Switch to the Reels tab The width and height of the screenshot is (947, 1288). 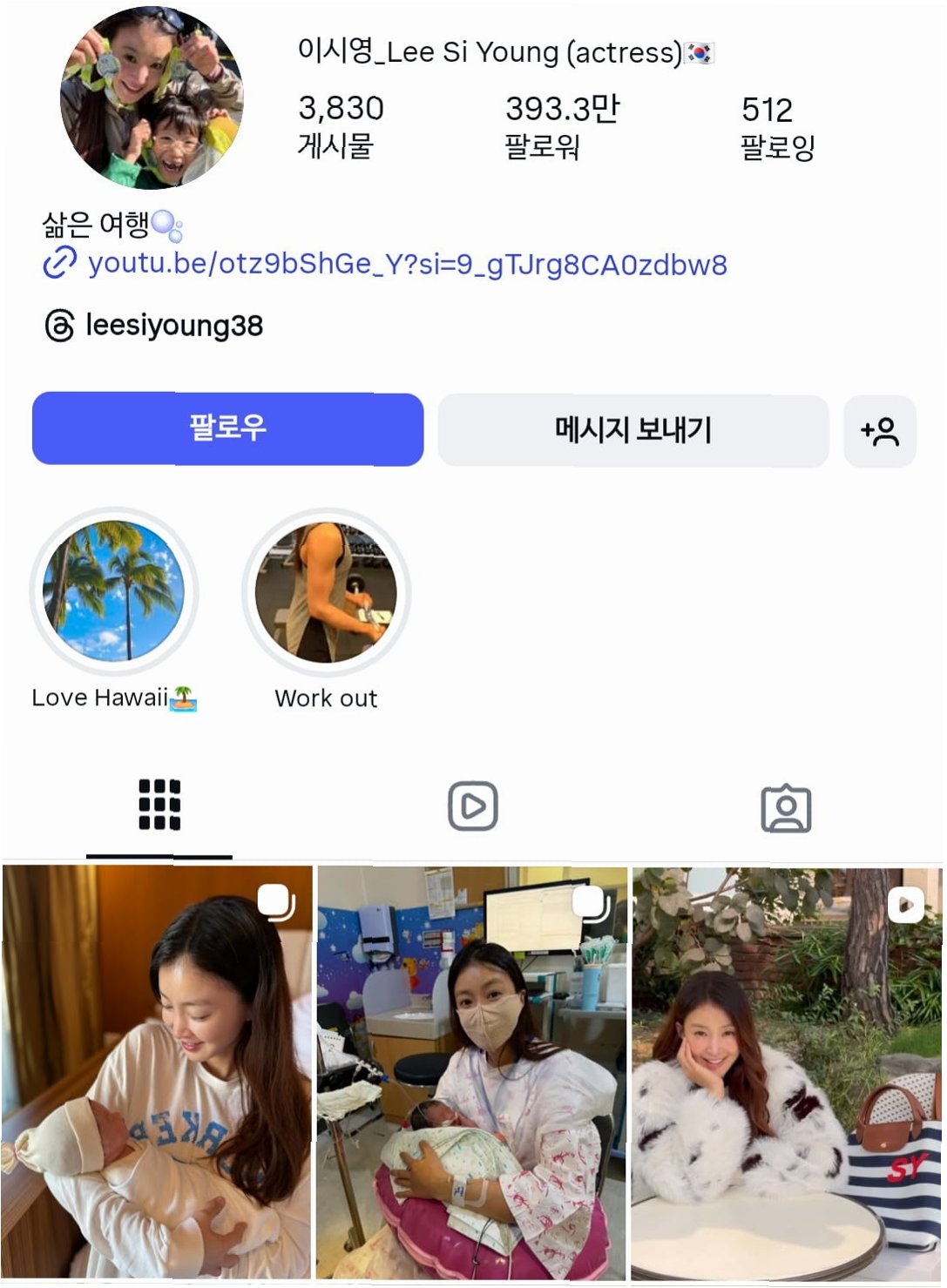coord(473,806)
